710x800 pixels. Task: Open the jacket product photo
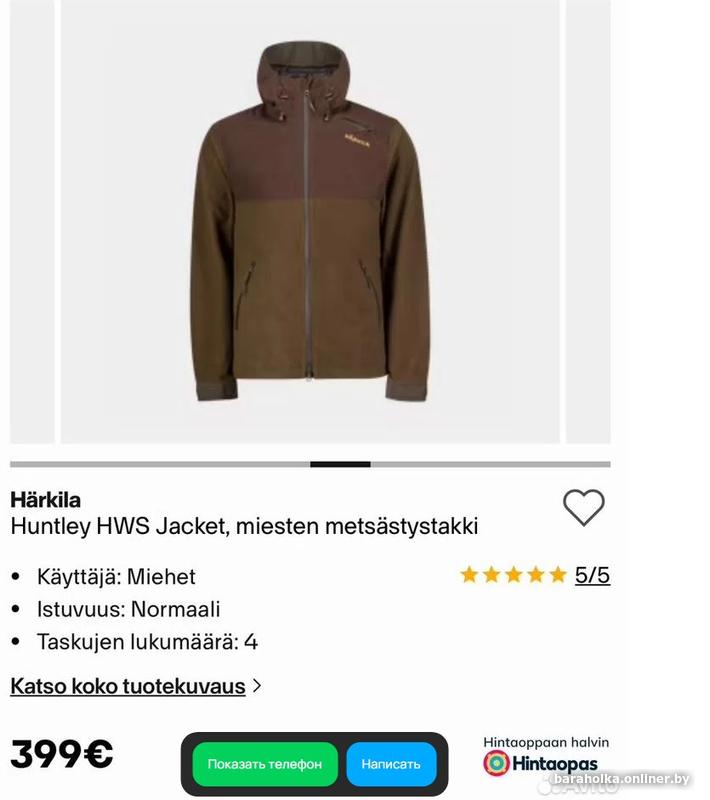(310, 220)
